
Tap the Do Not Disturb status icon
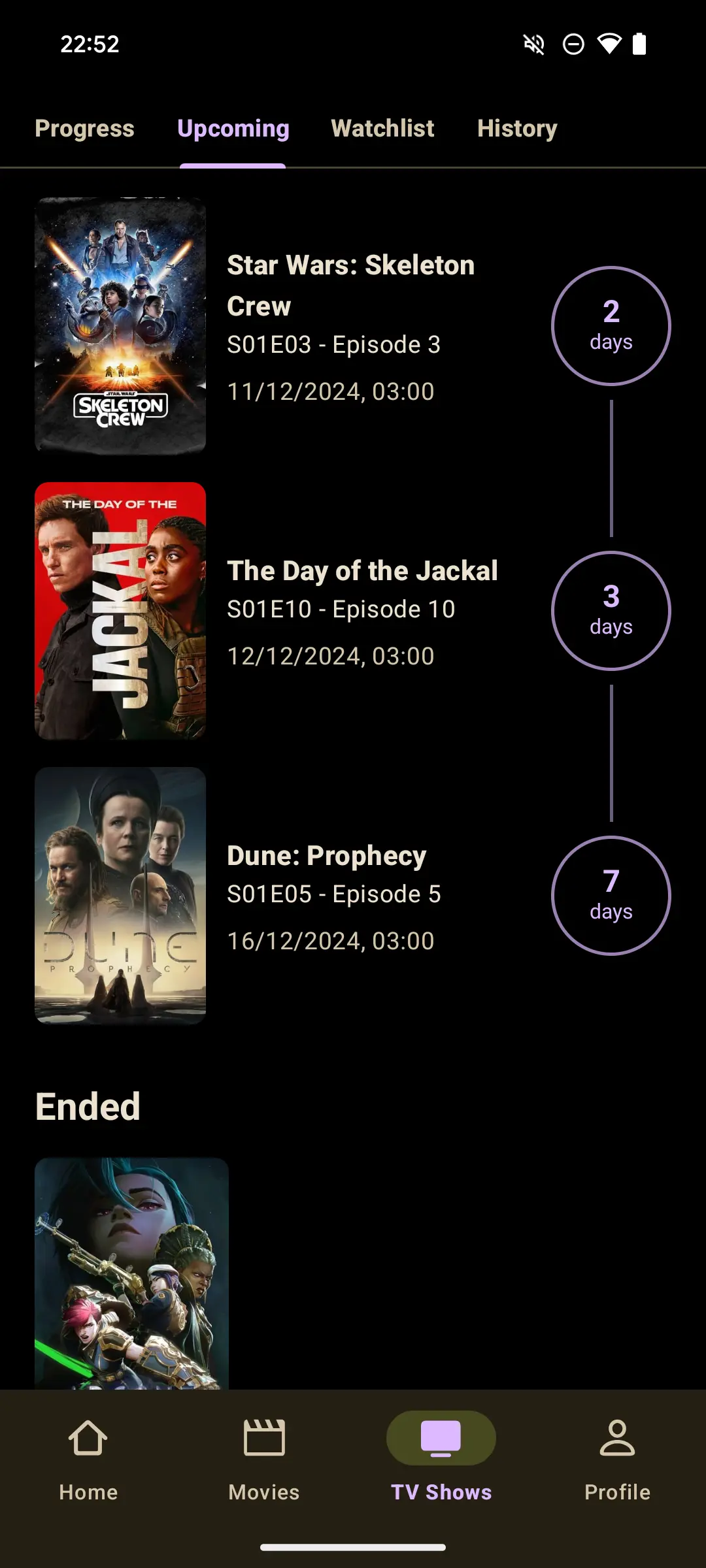pos(573,44)
